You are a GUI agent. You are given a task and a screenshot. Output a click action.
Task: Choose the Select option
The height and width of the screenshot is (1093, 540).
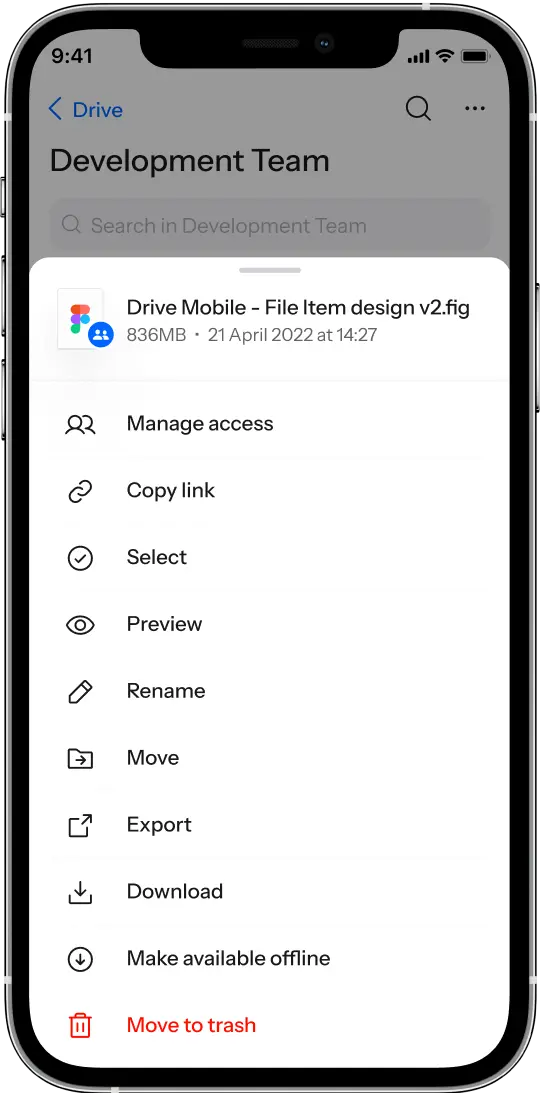coord(269,558)
